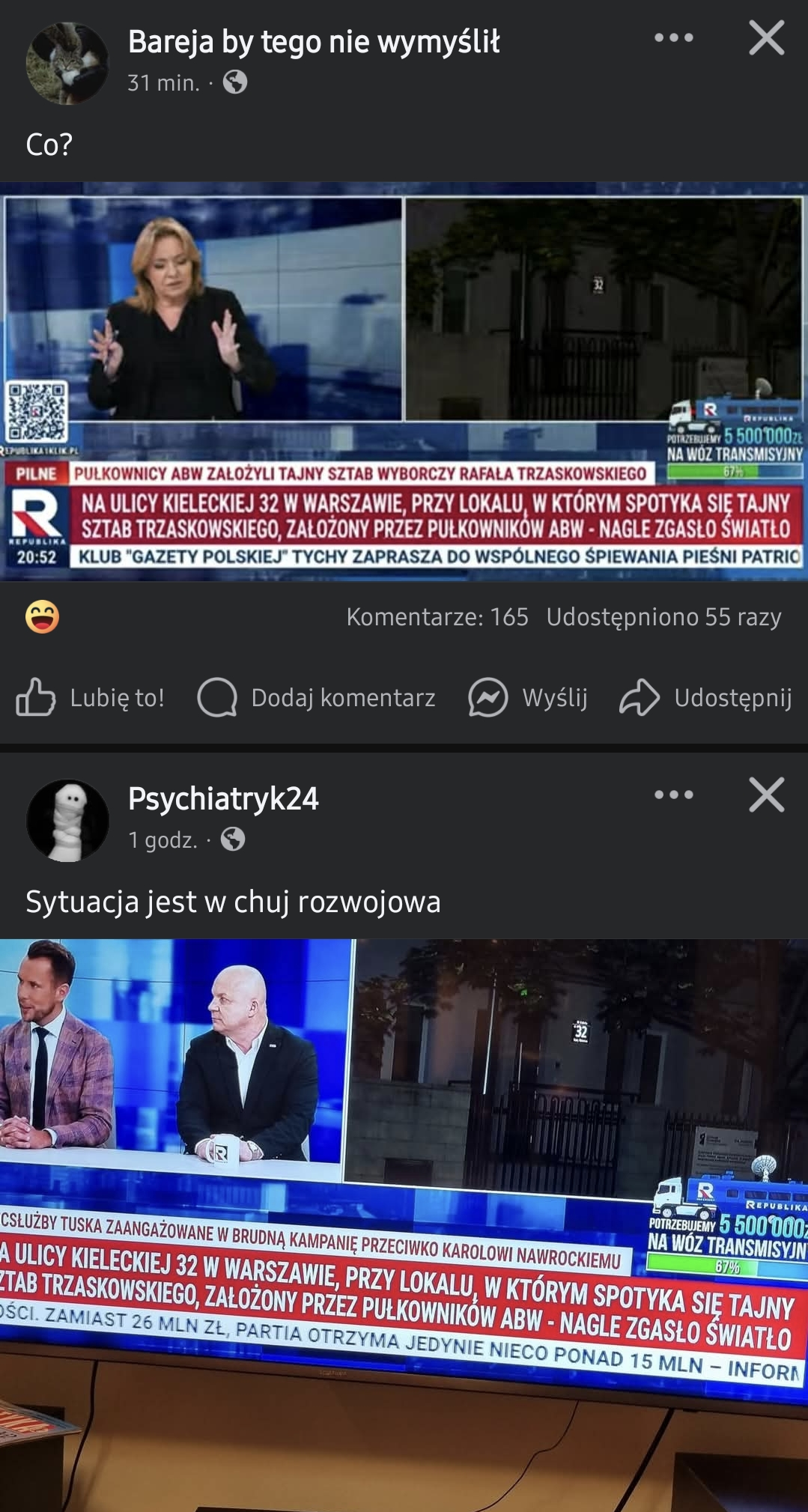Open options menu on Psychiatryk24 post

click(x=673, y=795)
